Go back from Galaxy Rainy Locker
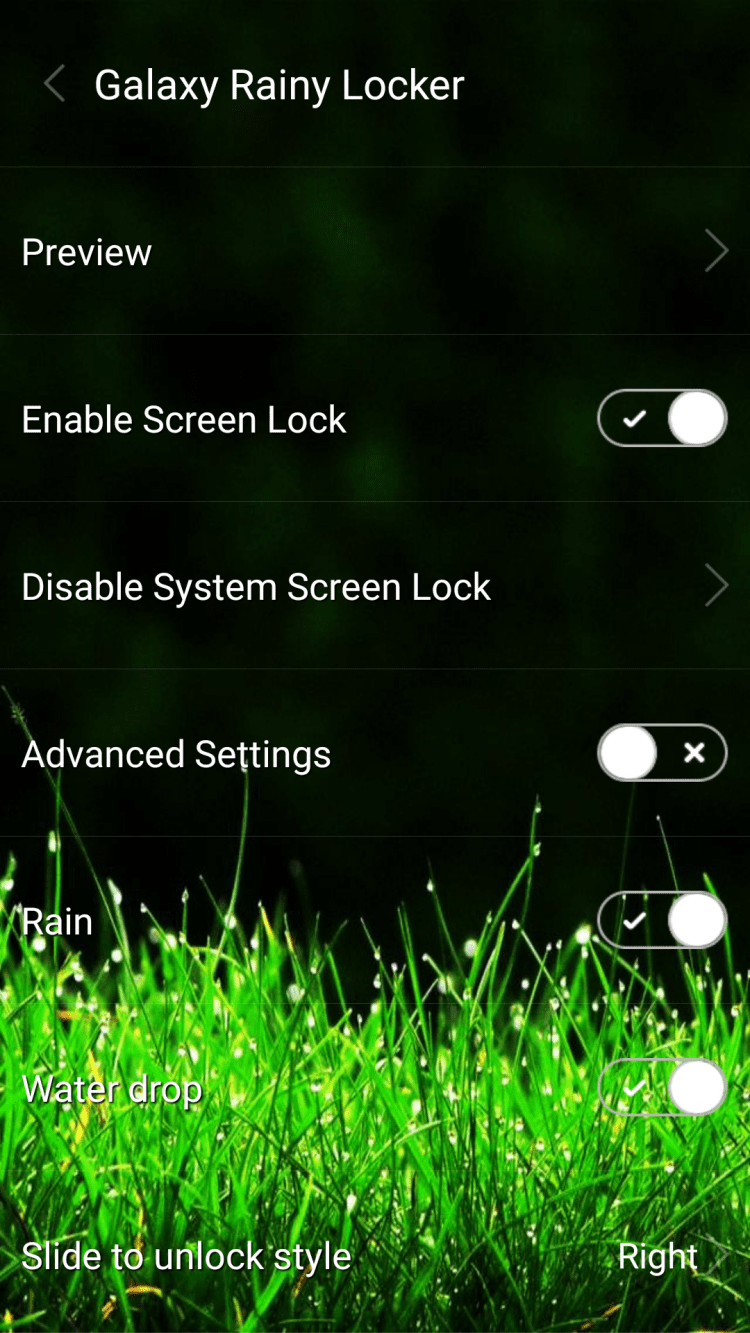750x1333 pixels. point(55,85)
